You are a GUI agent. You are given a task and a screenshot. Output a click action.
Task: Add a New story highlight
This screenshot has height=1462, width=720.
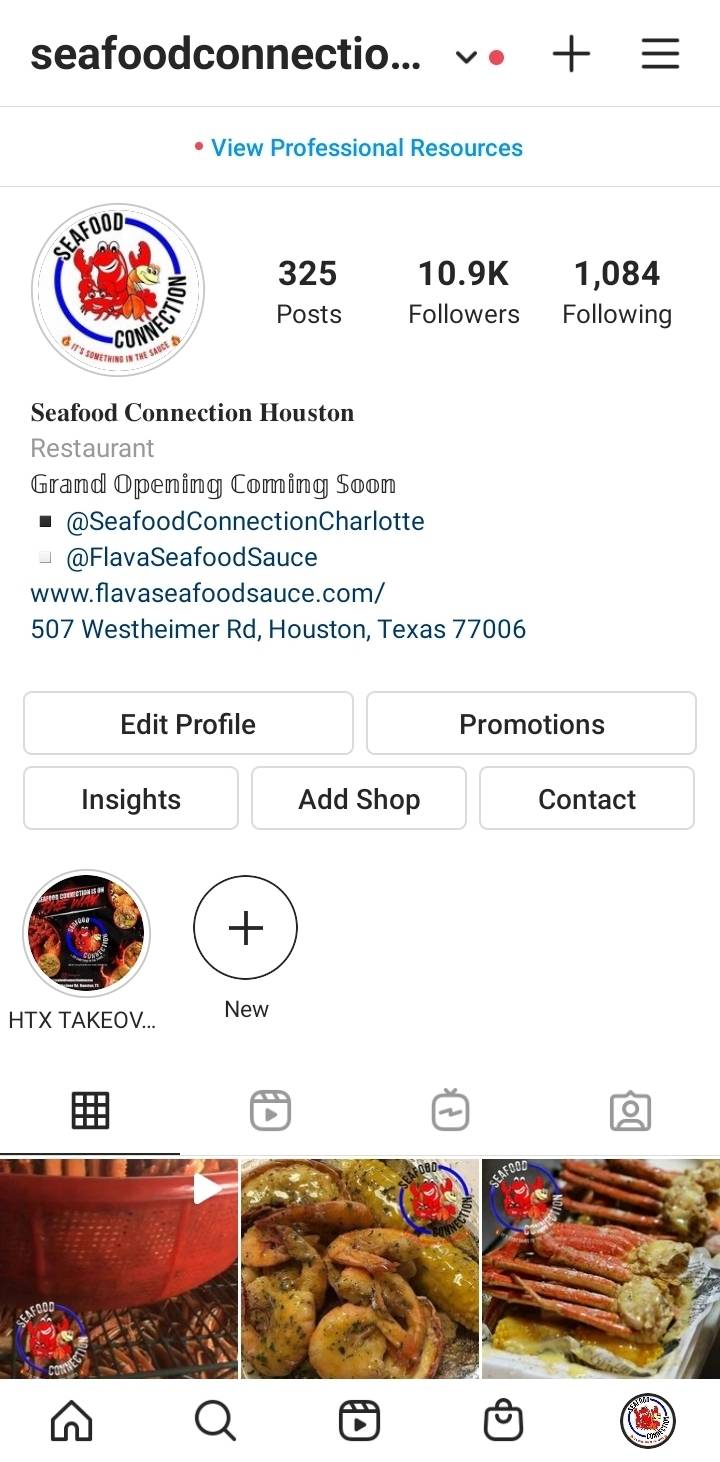coord(245,927)
